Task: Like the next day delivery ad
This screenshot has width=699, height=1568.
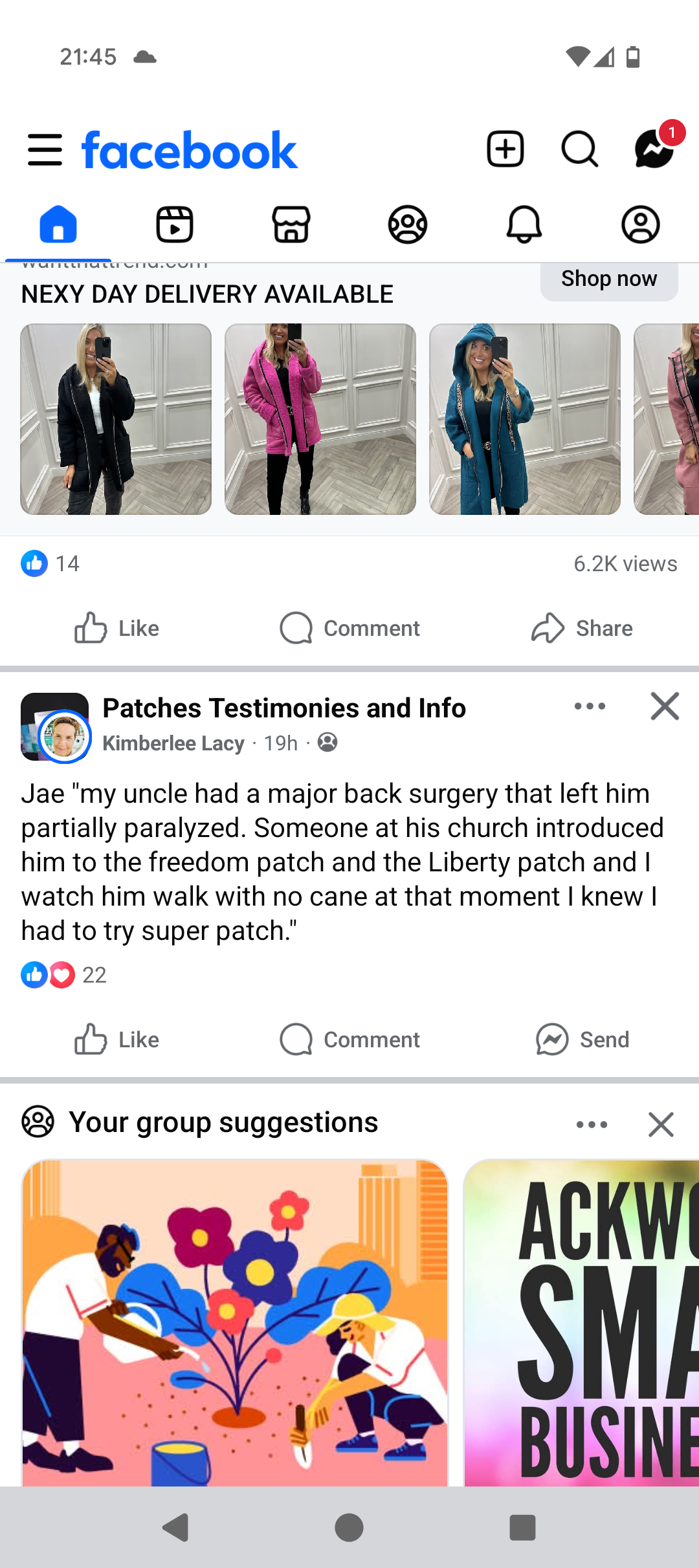Action: [x=116, y=628]
